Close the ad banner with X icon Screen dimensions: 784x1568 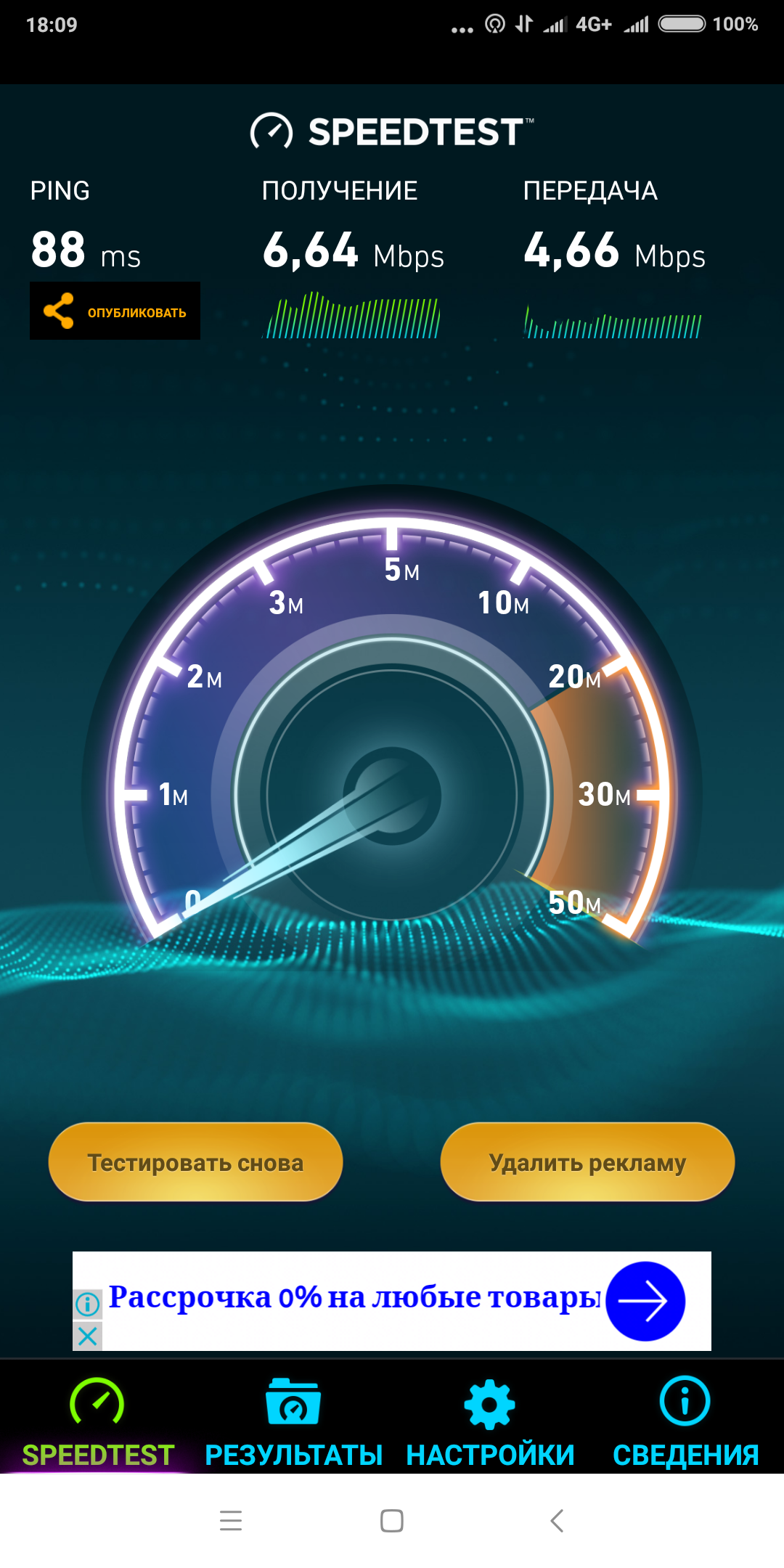[x=87, y=1336]
